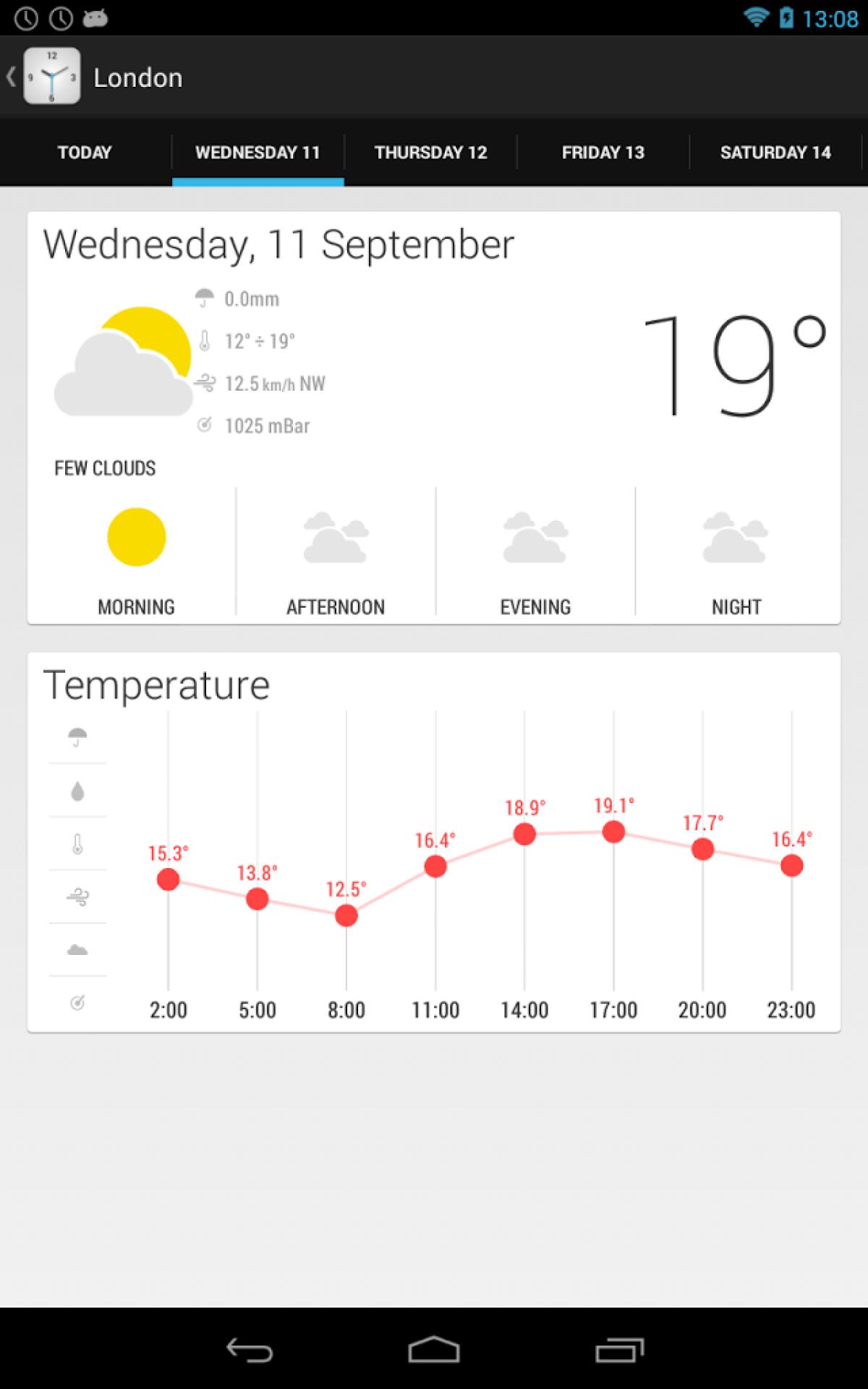Select the wind icon in chart sidebar
The height and width of the screenshot is (1389, 868).
(x=77, y=897)
